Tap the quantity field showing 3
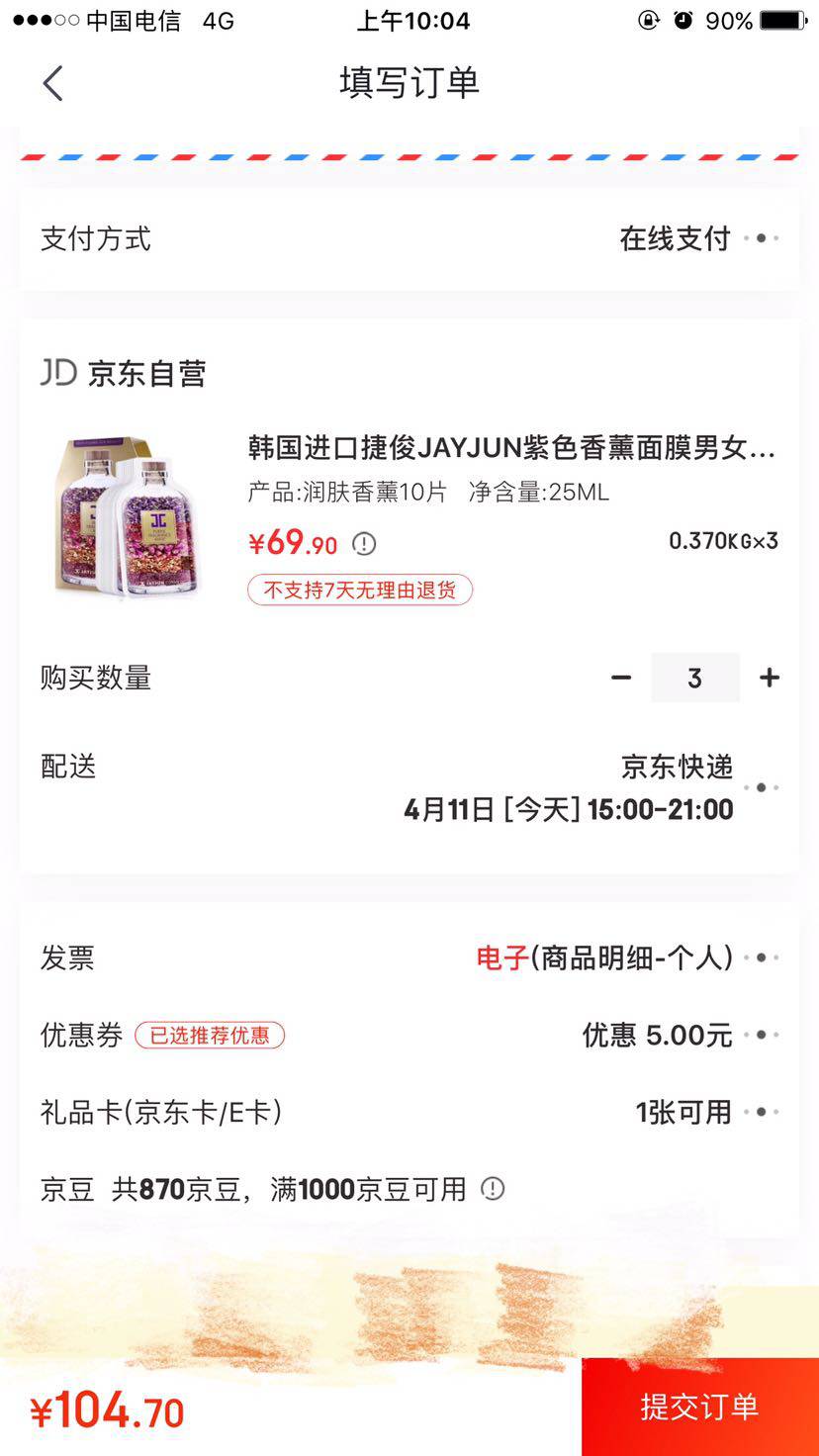 [695, 678]
